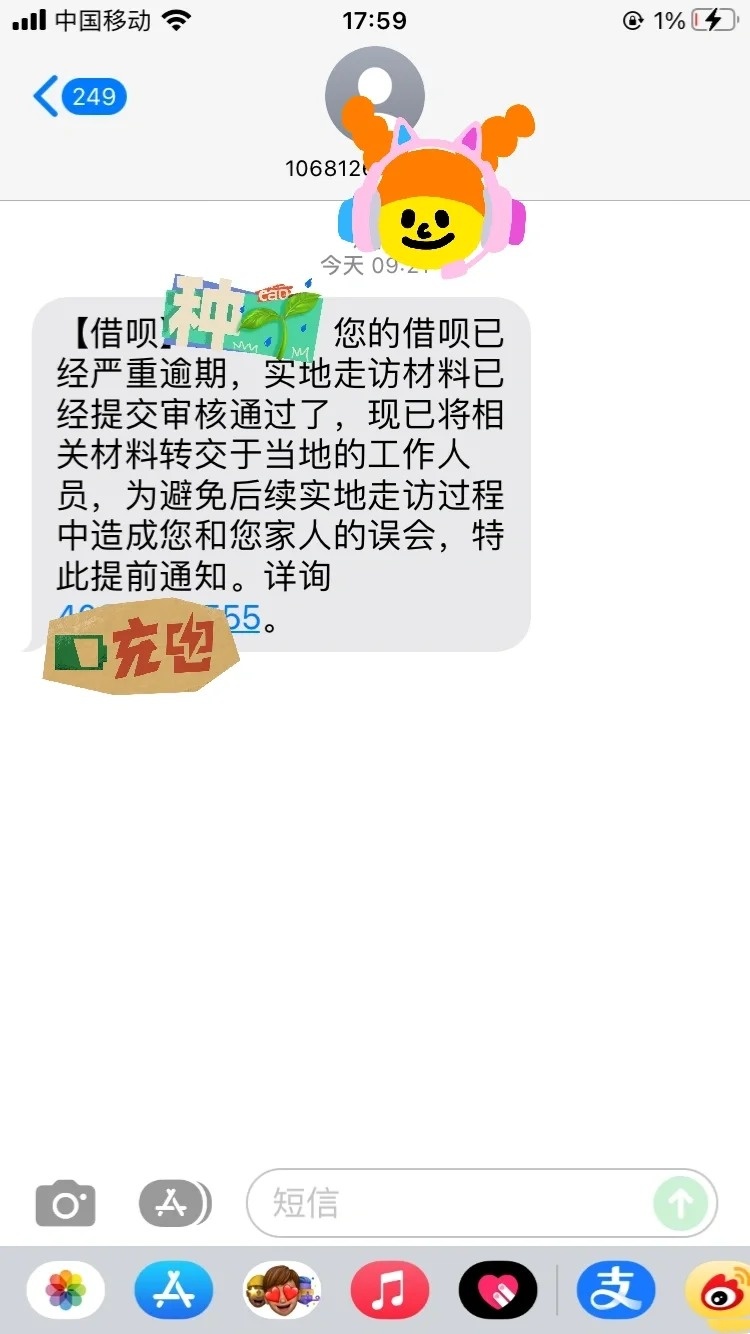This screenshot has height=1334, width=750.
Task: Open the Music app in the drawer
Action: pos(390,1290)
